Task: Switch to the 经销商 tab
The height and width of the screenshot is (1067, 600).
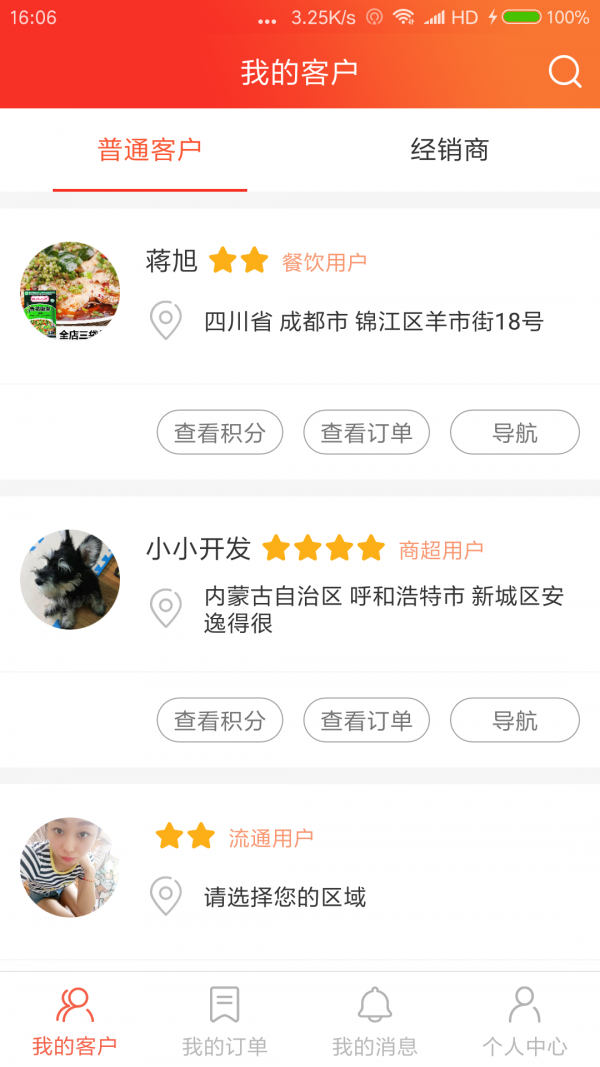Action: (449, 150)
